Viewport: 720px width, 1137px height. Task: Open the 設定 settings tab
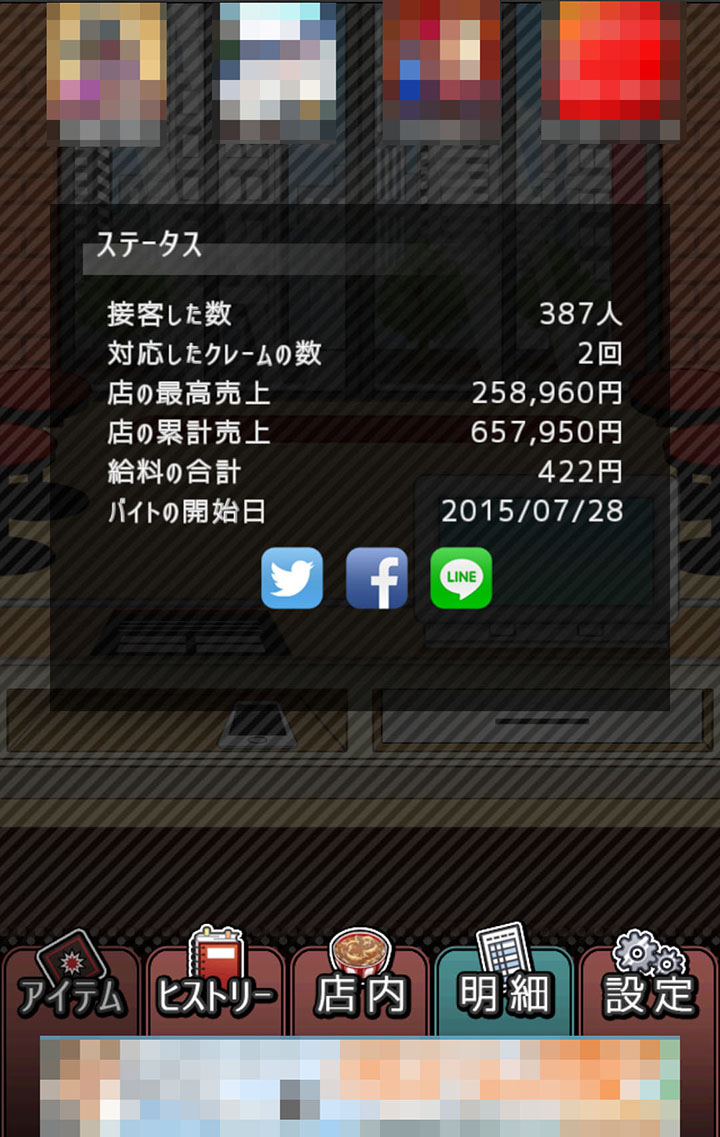point(649,990)
